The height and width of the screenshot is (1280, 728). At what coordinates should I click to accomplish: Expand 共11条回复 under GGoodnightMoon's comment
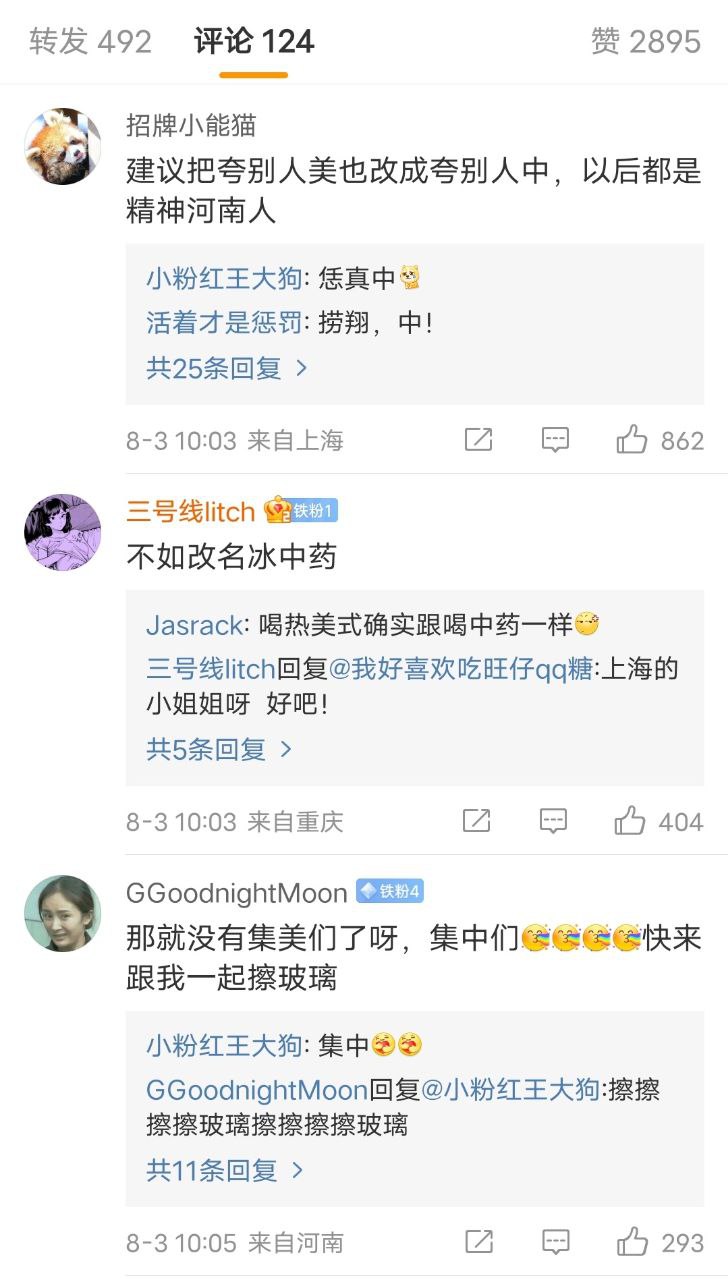point(225,1170)
